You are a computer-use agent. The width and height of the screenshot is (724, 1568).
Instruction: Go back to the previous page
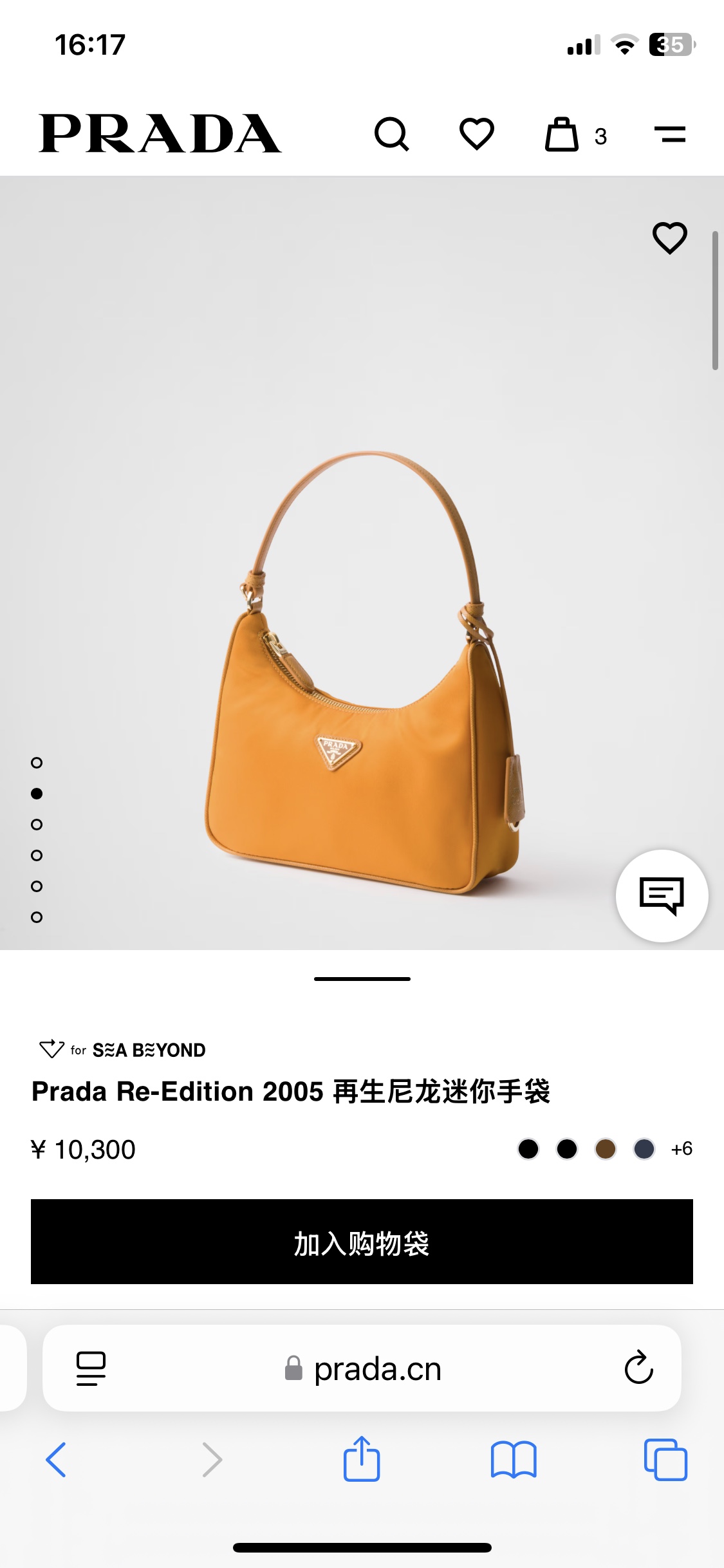point(56,1459)
